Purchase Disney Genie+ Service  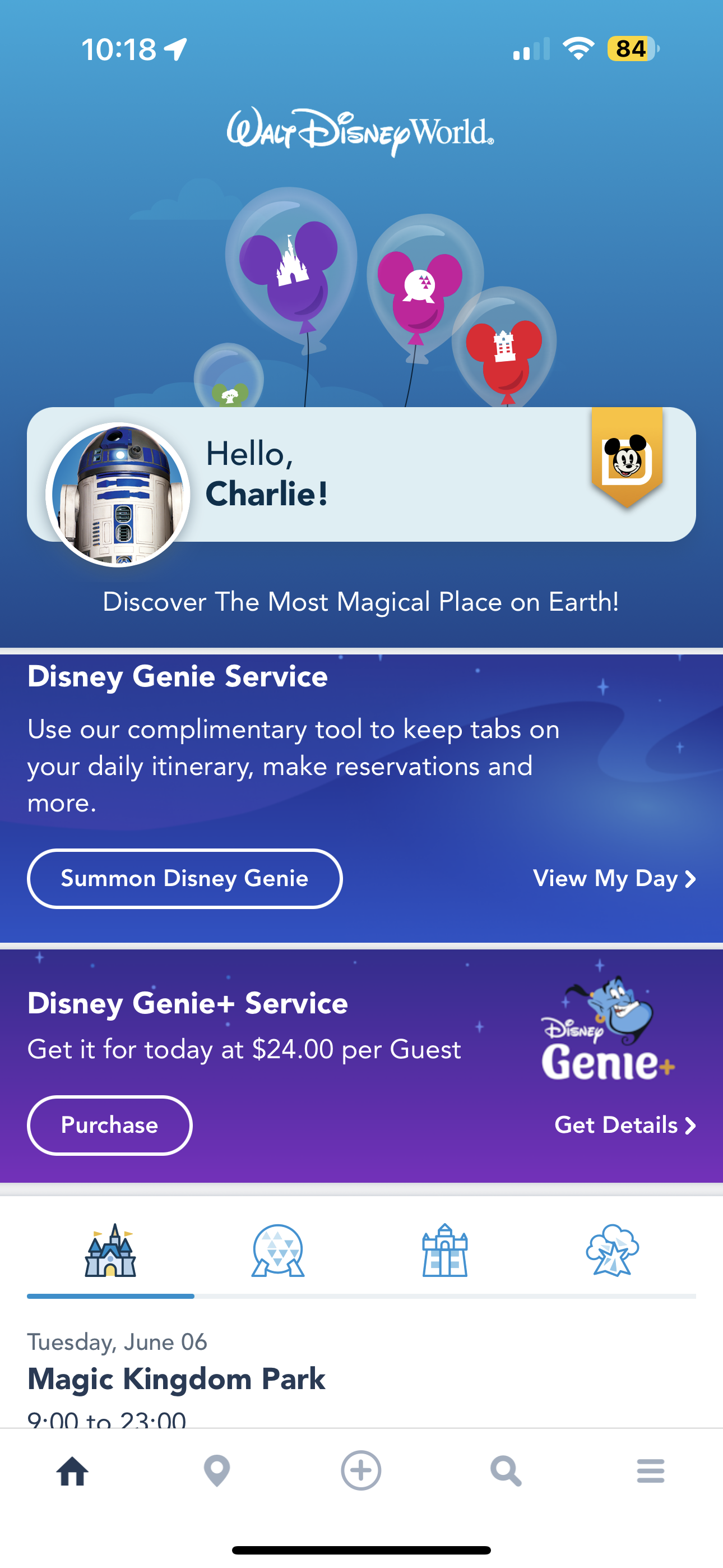109,1125
